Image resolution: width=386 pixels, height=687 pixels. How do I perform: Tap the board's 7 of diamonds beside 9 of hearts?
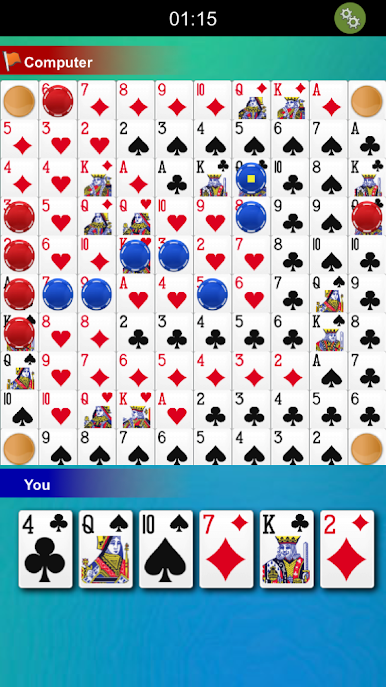click(96, 371)
